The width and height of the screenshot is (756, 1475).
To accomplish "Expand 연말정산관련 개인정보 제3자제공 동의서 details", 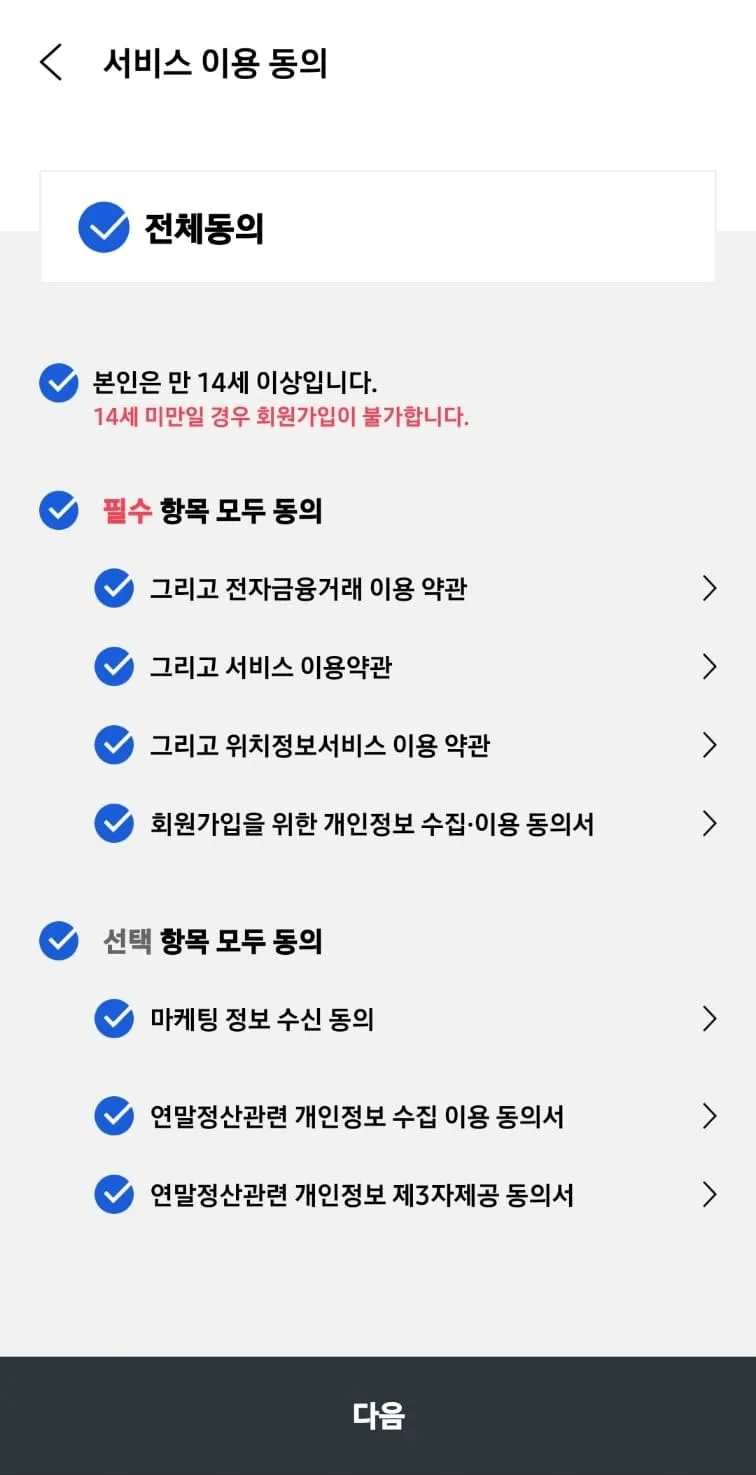I will click(710, 1194).
